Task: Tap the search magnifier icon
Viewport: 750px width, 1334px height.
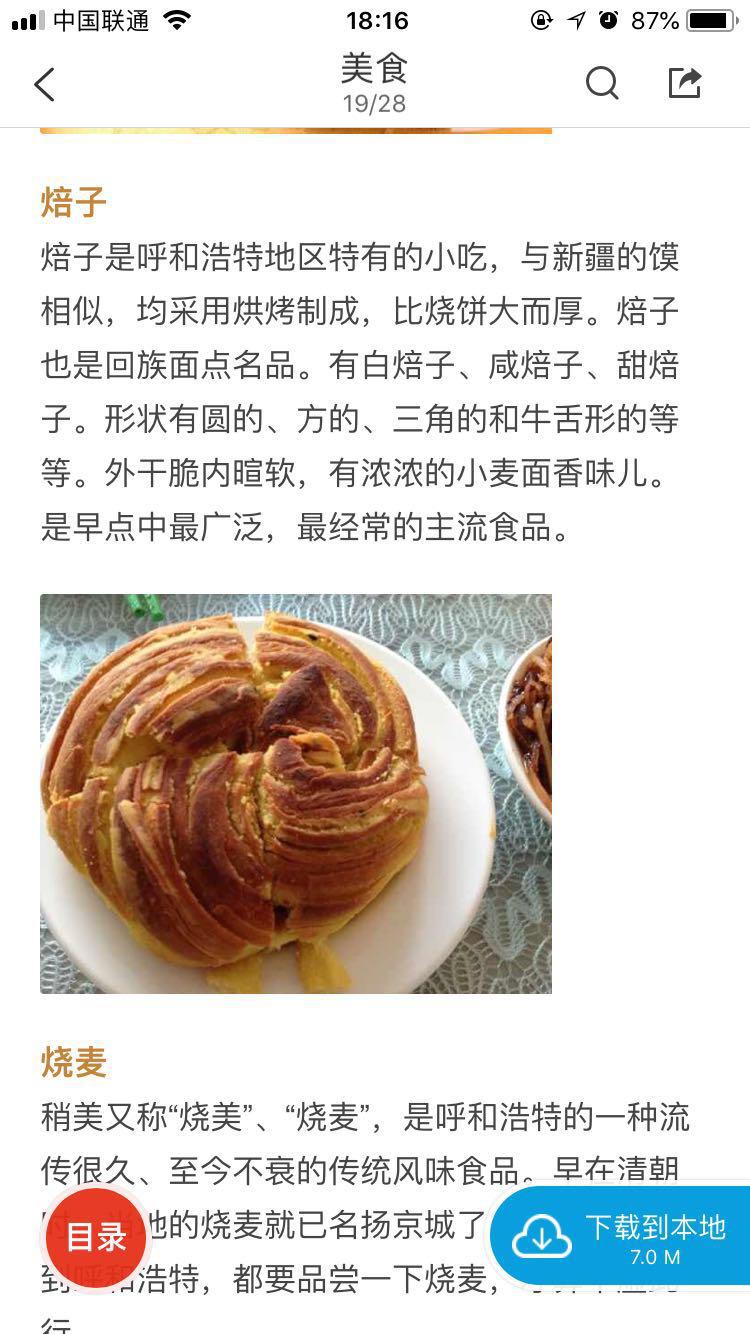Action: [x=602, y=84]
